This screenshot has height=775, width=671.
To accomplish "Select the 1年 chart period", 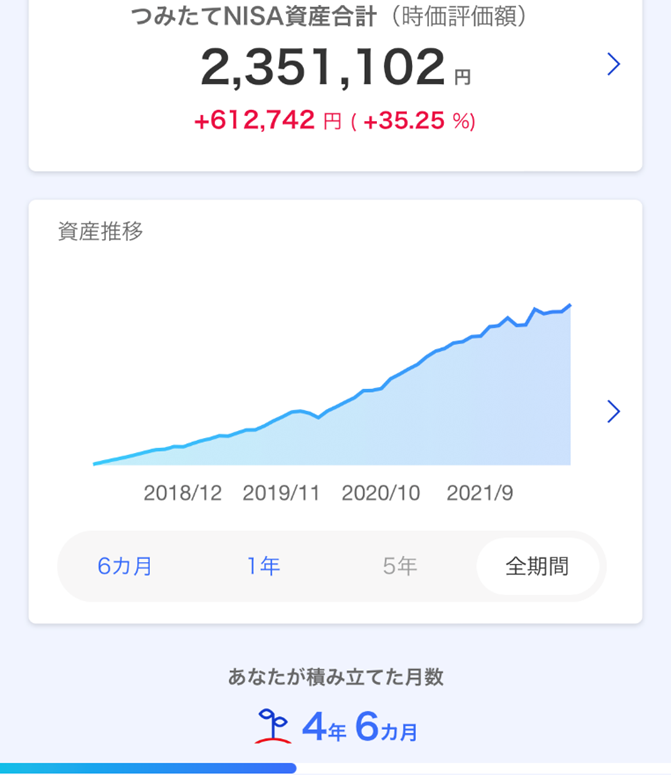I will point(264,566).
